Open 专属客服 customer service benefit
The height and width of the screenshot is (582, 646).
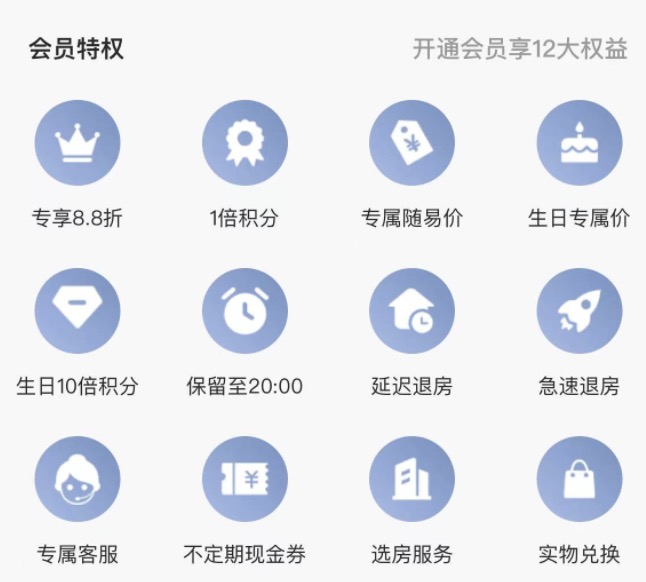tap(77, 479)
